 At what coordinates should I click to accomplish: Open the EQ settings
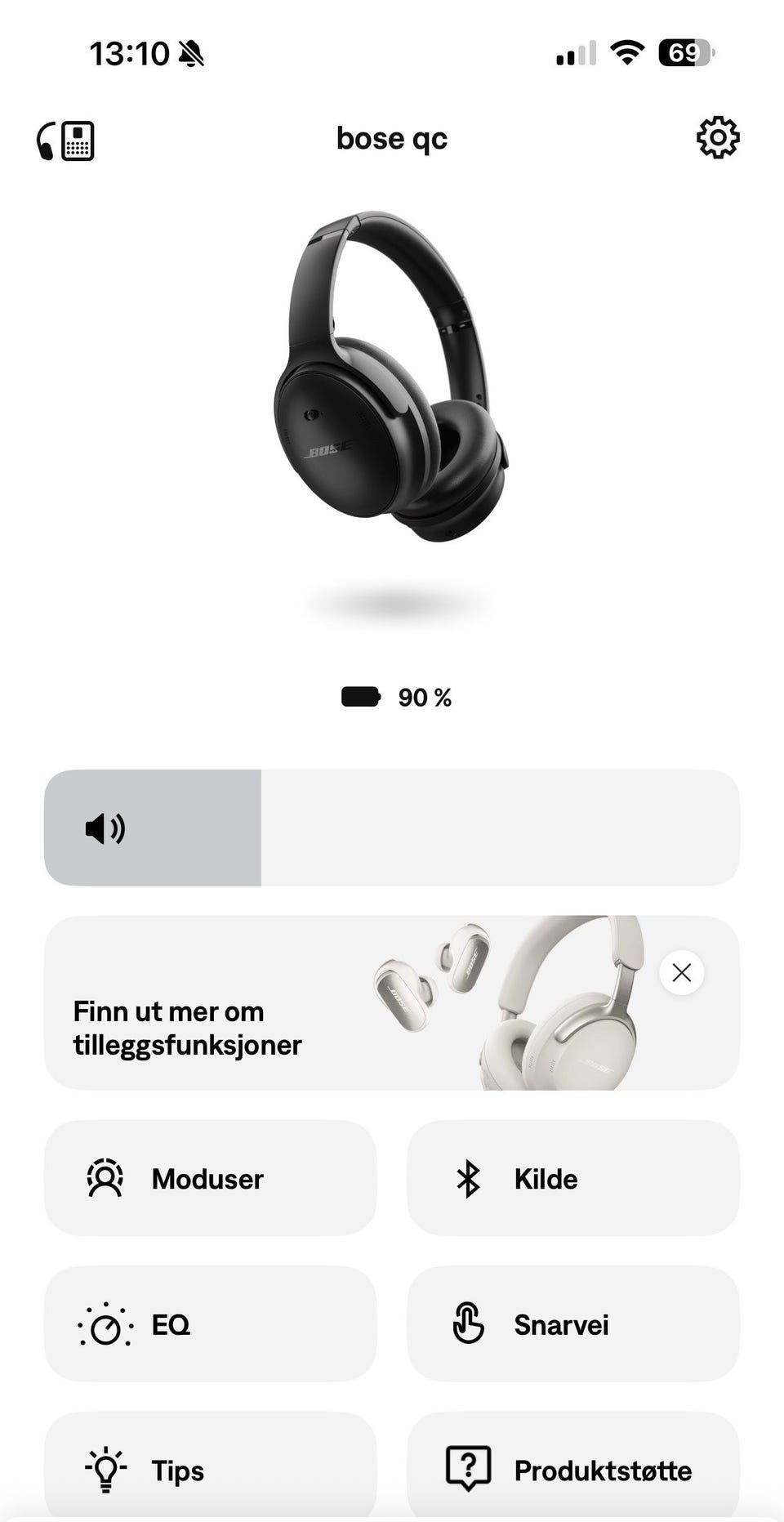click(x=211, y=1323)
